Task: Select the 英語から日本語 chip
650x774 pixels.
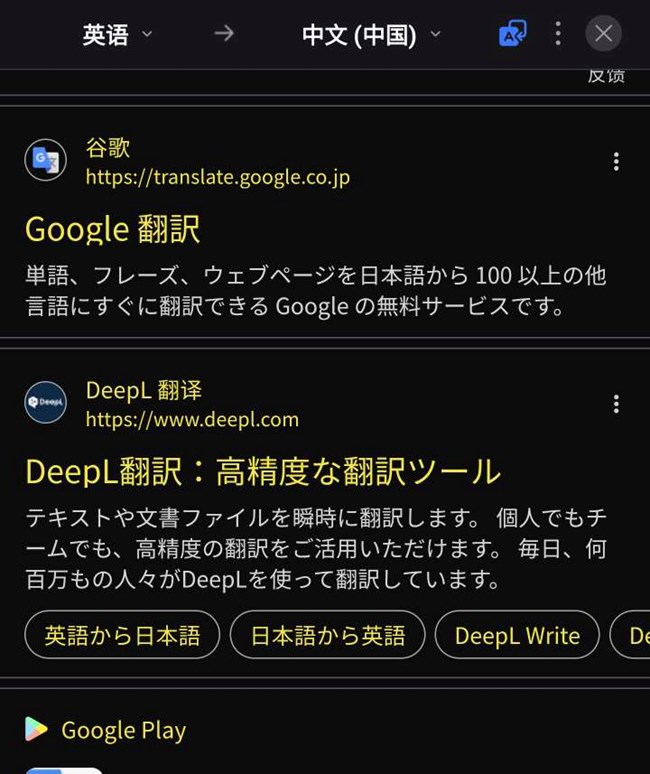Action: 122,635
